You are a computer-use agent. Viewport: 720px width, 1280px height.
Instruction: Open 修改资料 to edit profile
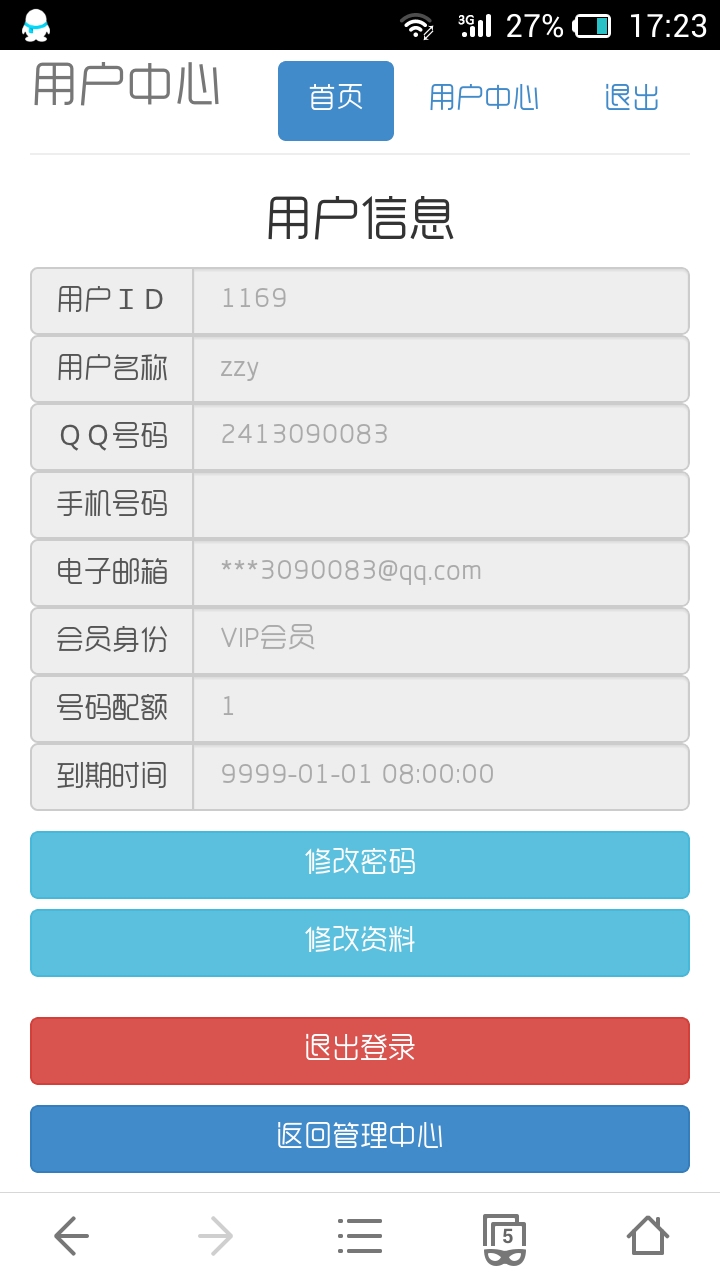coord(360,942)
